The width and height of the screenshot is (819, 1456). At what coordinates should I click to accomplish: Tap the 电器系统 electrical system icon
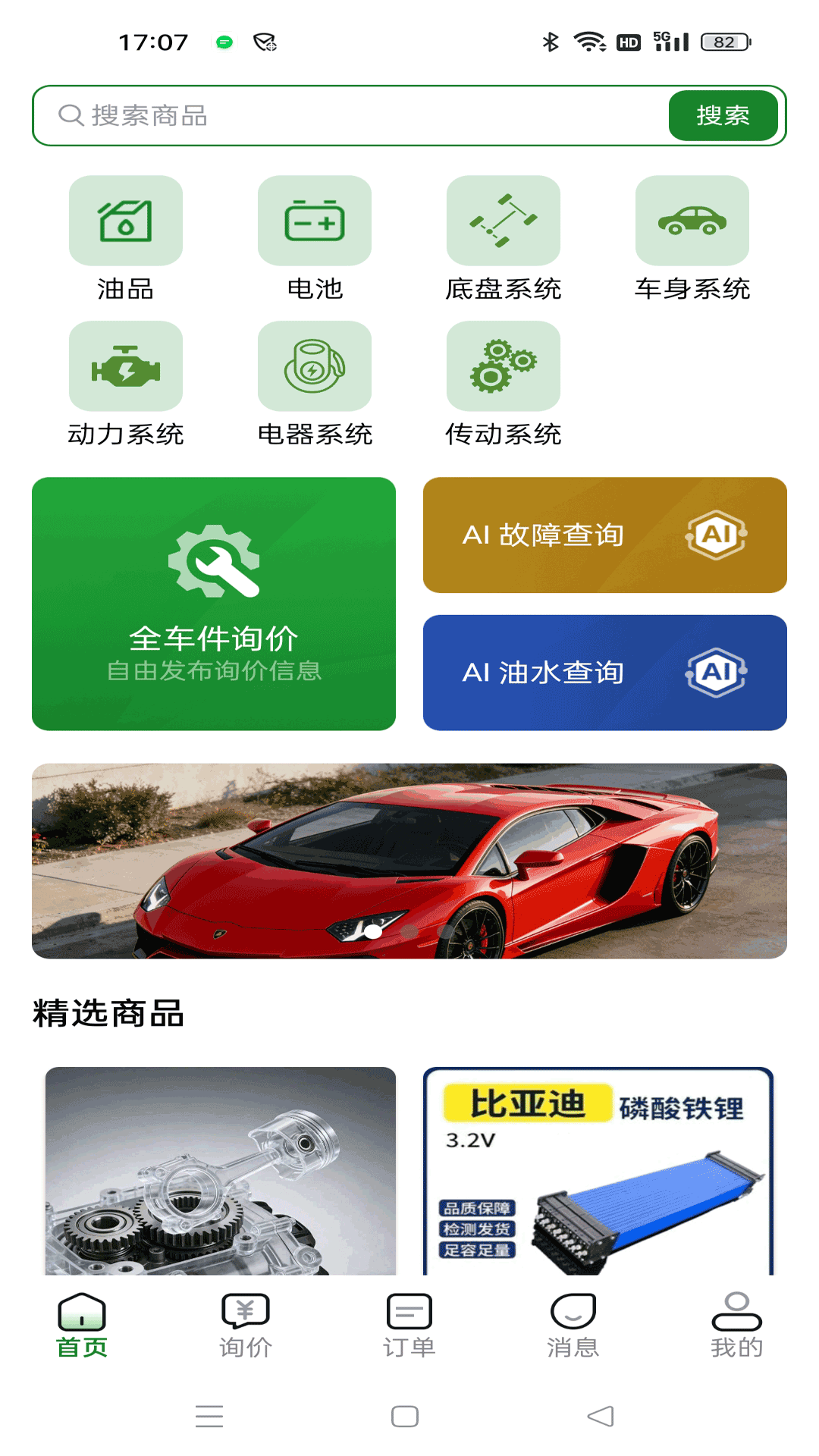point(315,367)
